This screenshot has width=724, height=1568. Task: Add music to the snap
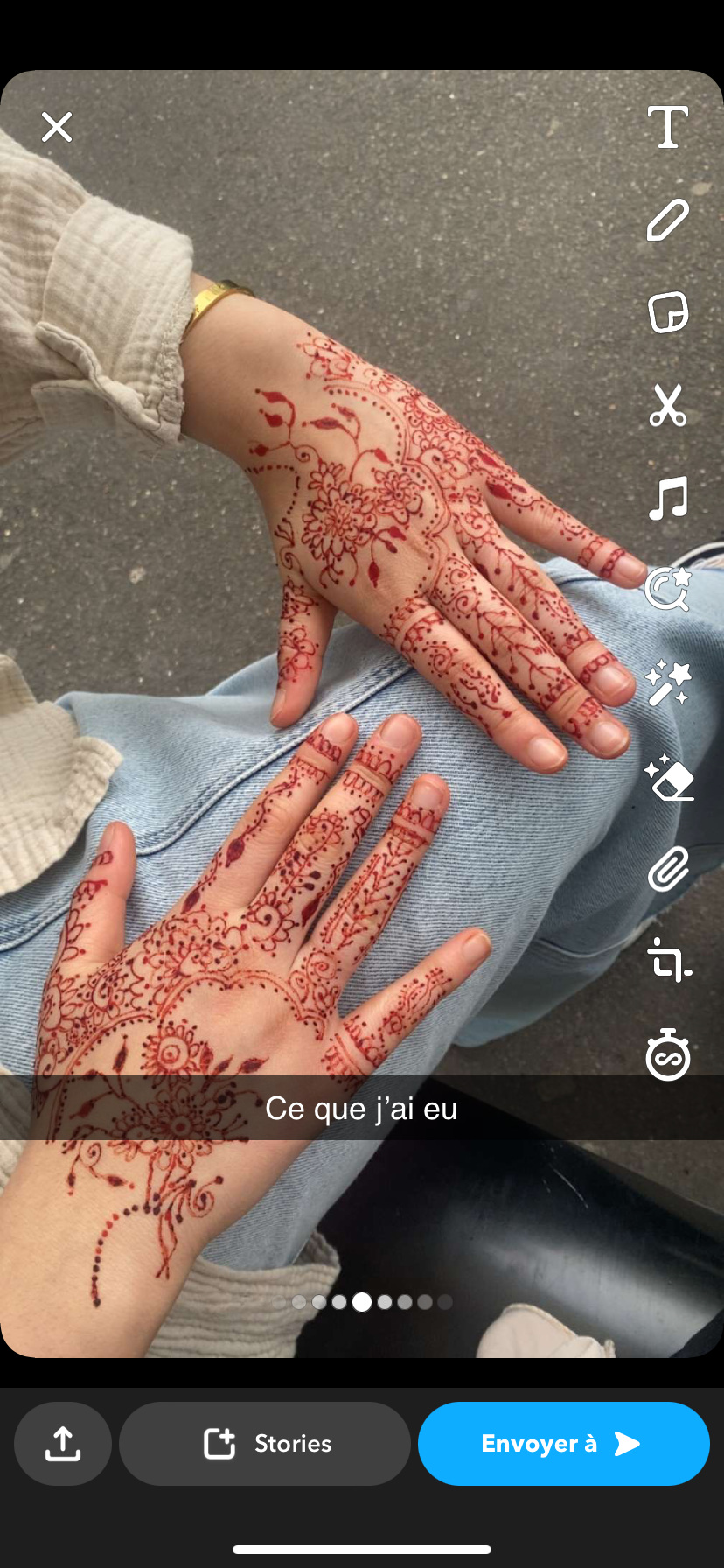pos(667,498)
